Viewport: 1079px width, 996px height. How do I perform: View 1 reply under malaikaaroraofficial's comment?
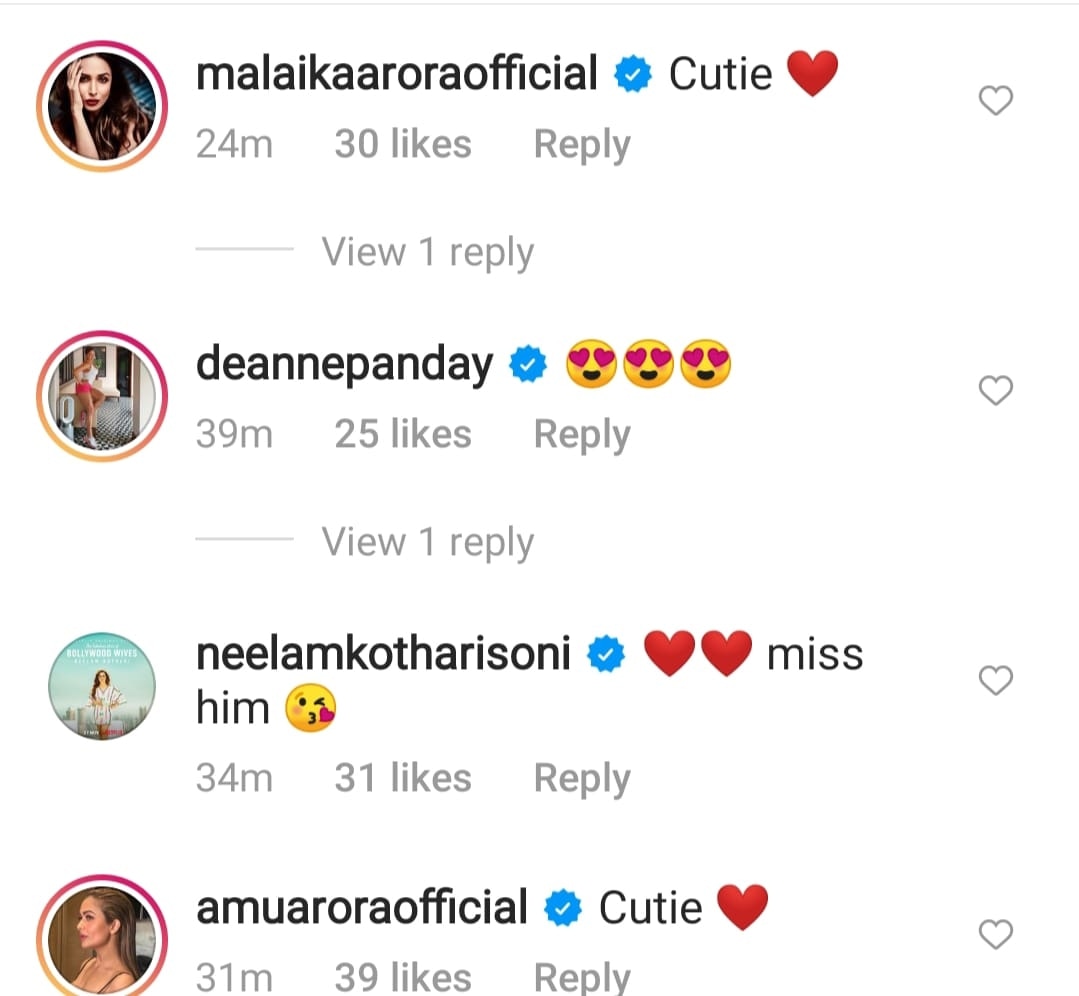[427, 252]
